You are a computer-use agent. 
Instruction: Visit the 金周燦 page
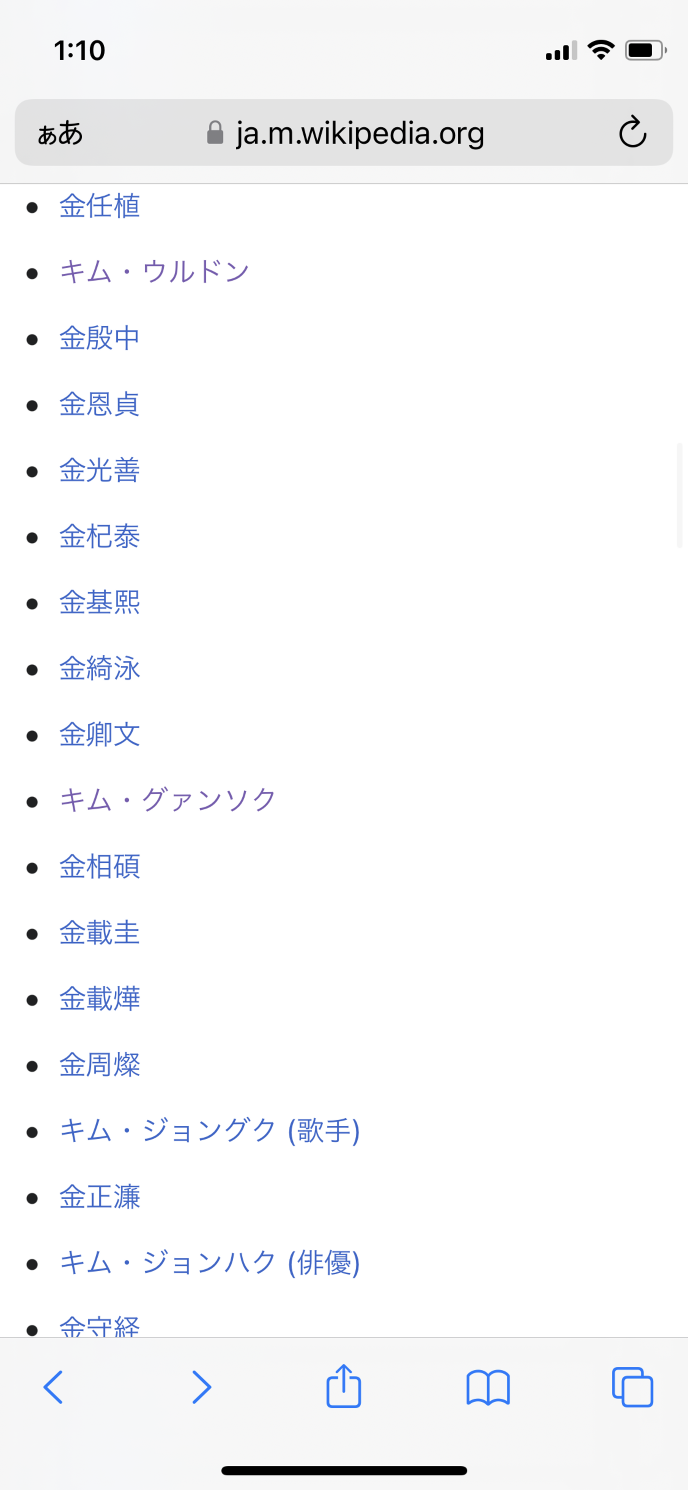pos(99,1065)
